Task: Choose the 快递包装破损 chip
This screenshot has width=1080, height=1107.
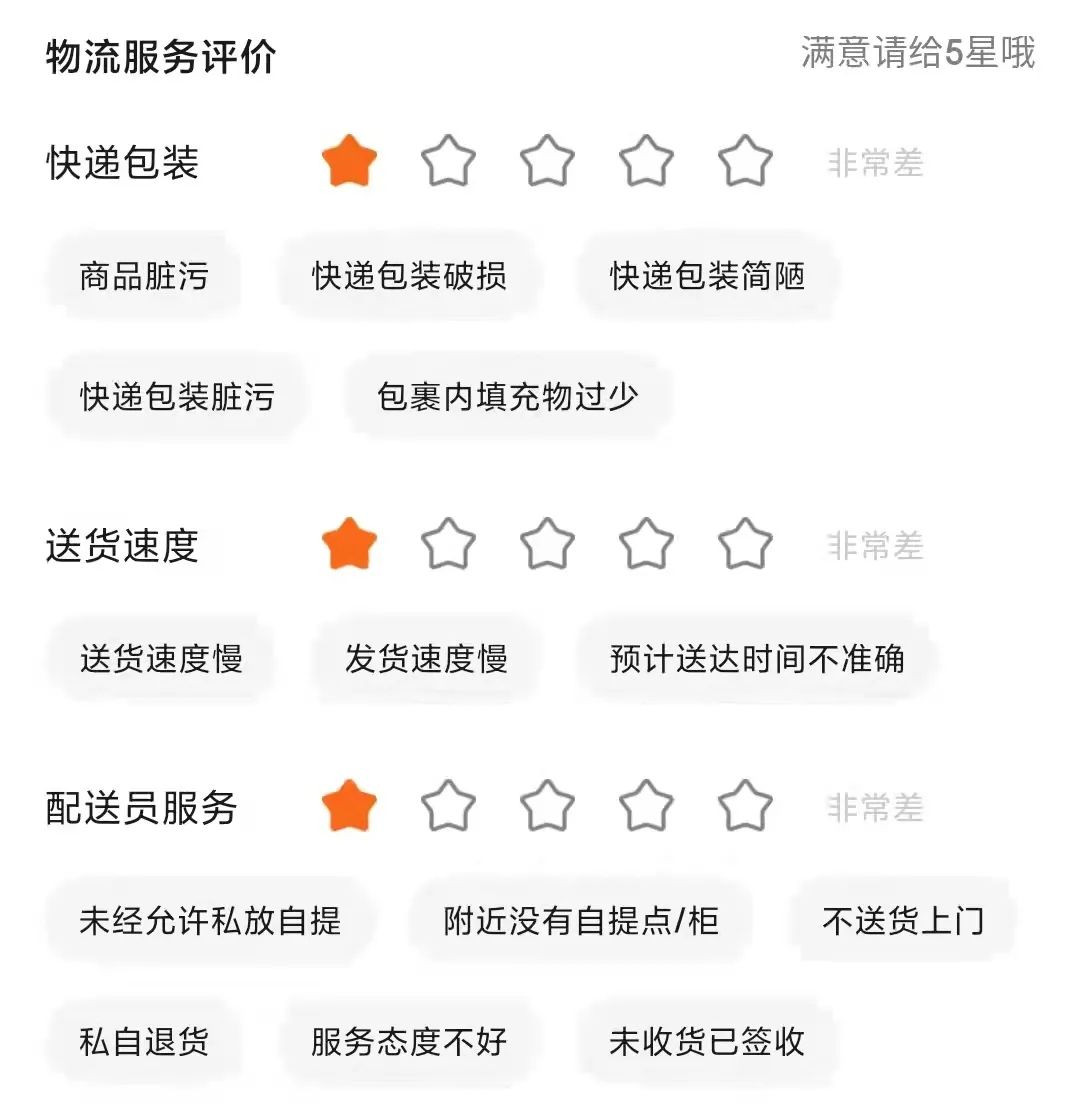Action: tap(409, 276)
